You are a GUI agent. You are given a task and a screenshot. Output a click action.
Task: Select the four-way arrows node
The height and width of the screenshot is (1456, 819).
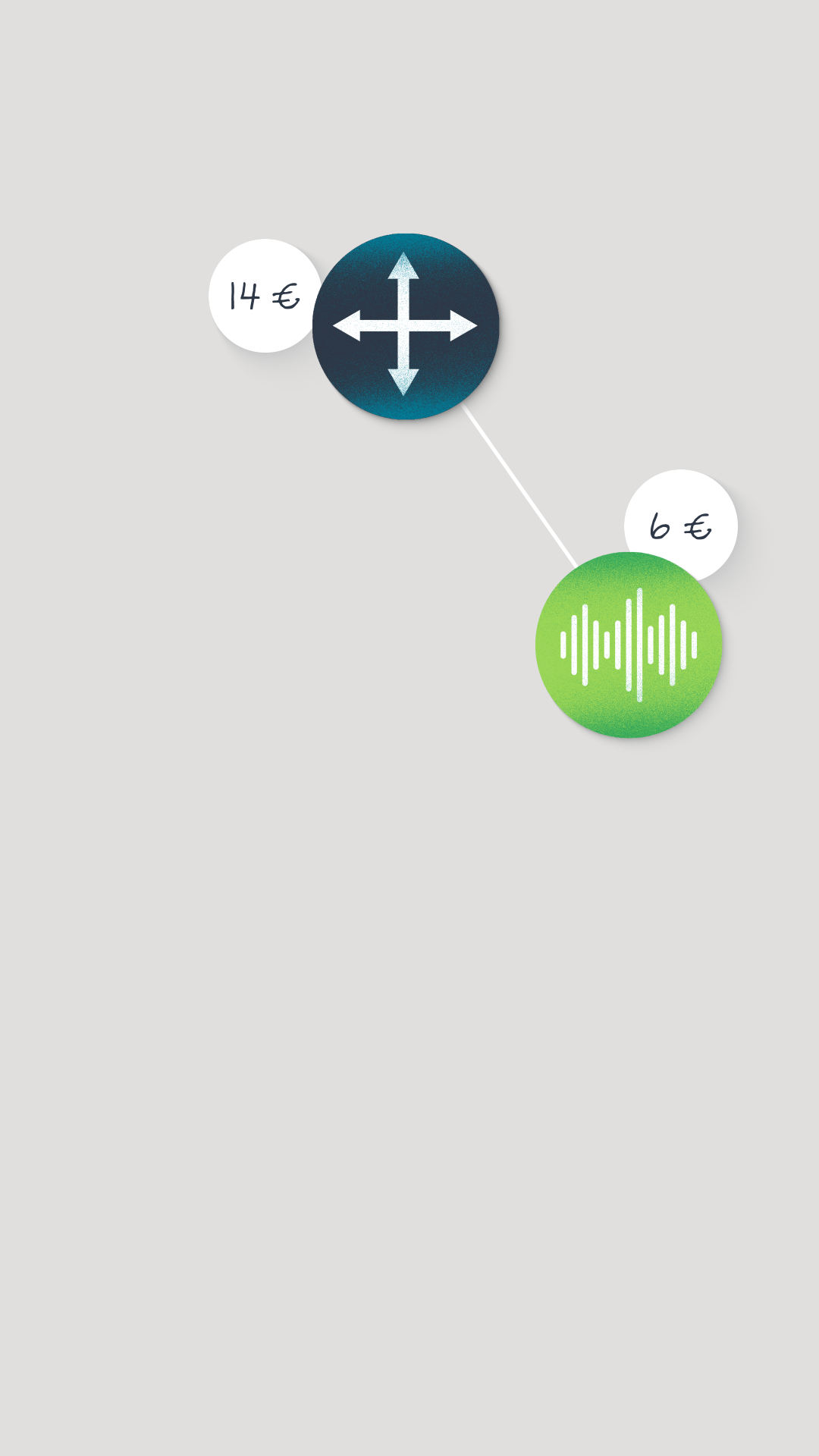point(406,326)
